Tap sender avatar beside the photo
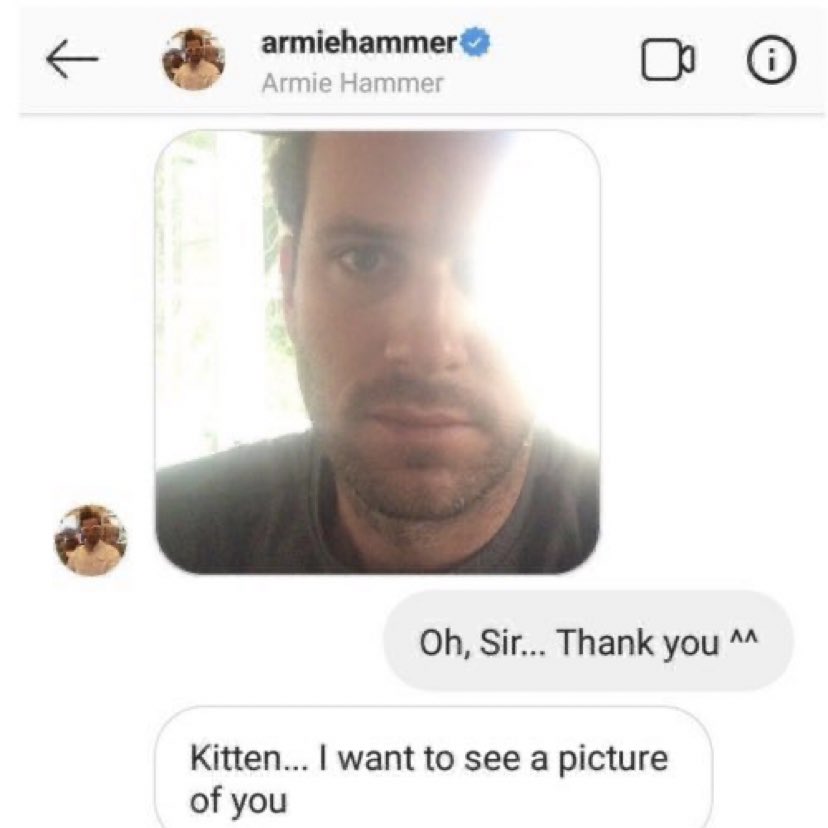 pyautogui.click(x=91, y=540)
